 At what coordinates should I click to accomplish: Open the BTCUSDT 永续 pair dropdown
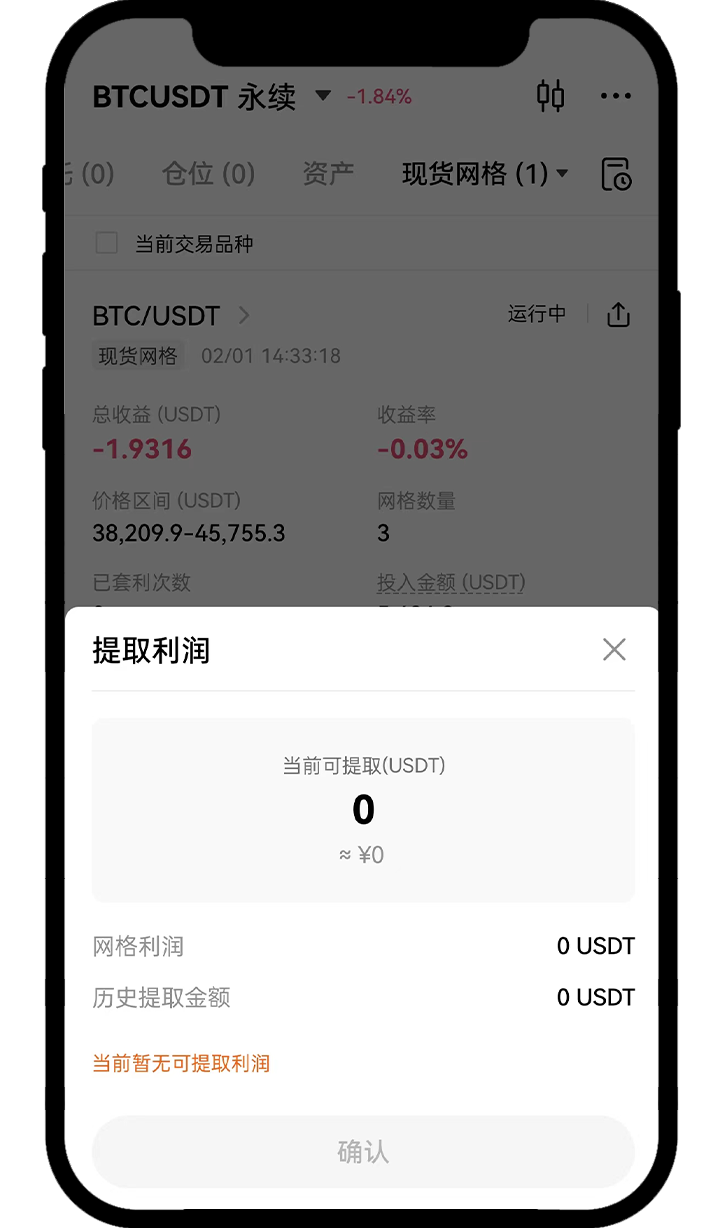point(322,96)
